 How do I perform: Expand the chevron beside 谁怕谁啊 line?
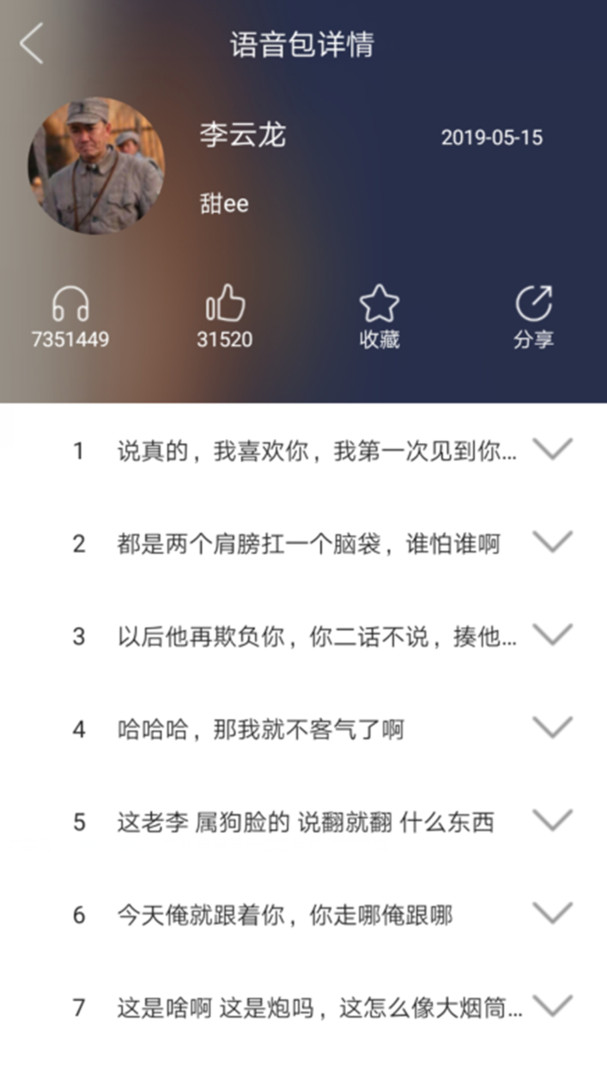coord(553,542)
